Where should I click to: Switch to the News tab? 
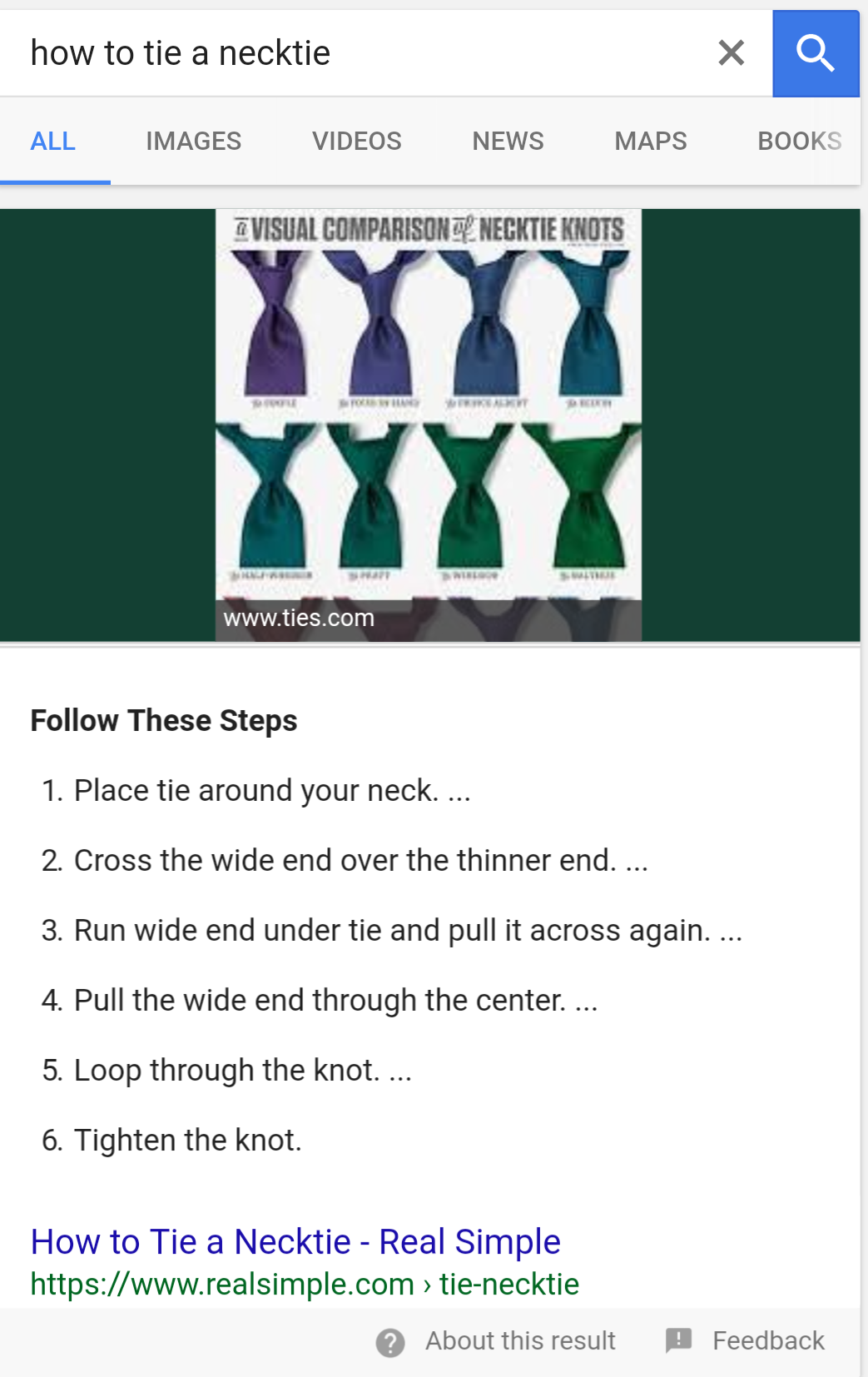point(508,142)
